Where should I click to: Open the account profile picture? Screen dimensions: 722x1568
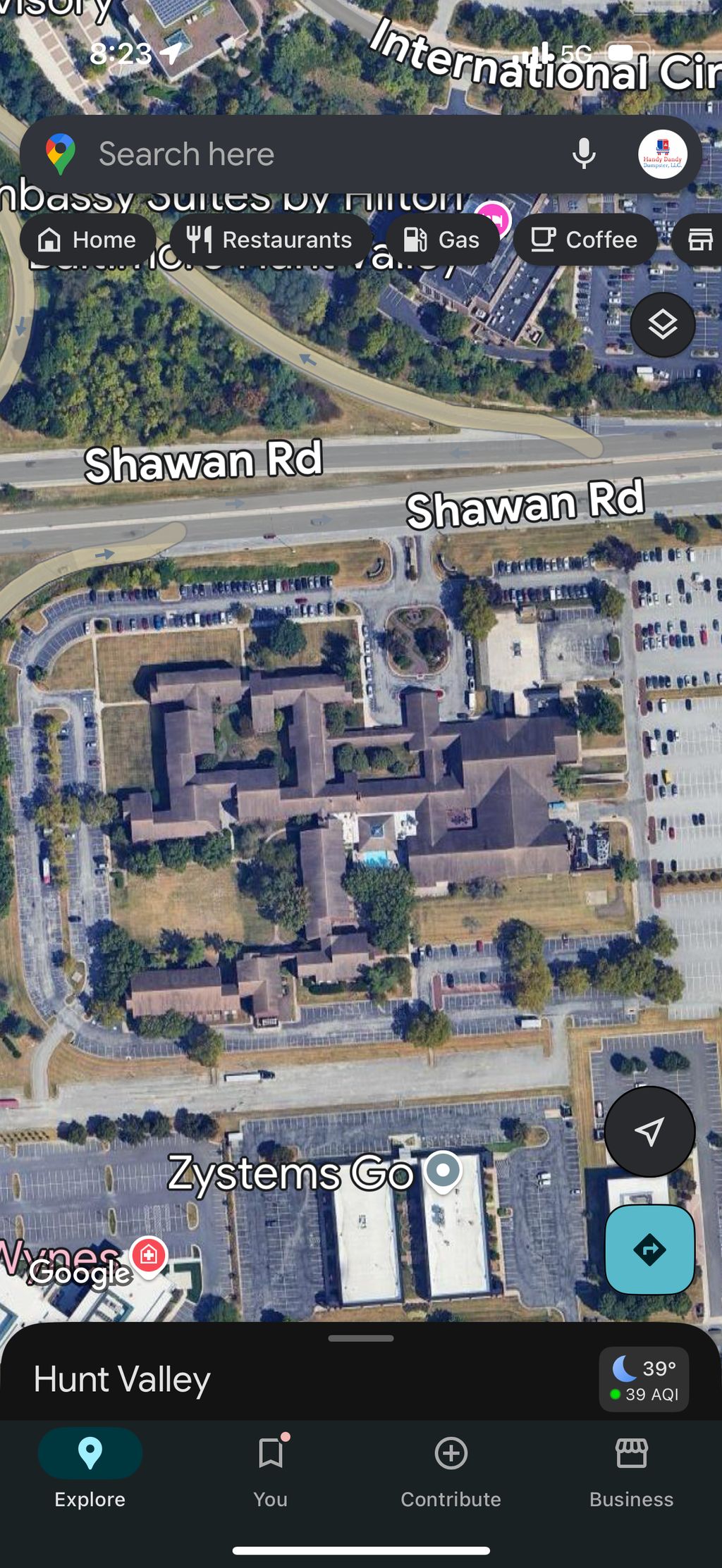click(662, 154)
